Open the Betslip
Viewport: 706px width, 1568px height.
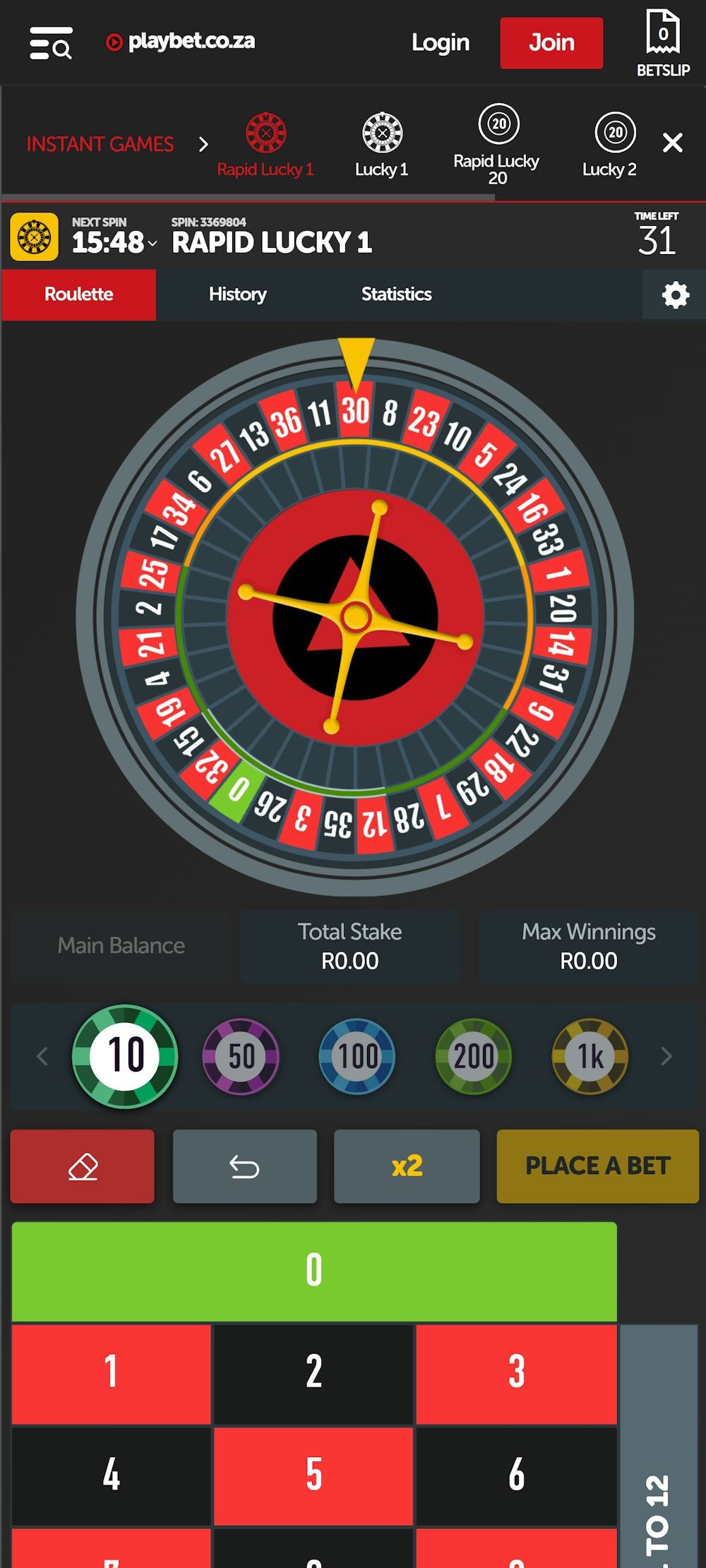pos(663,42)
